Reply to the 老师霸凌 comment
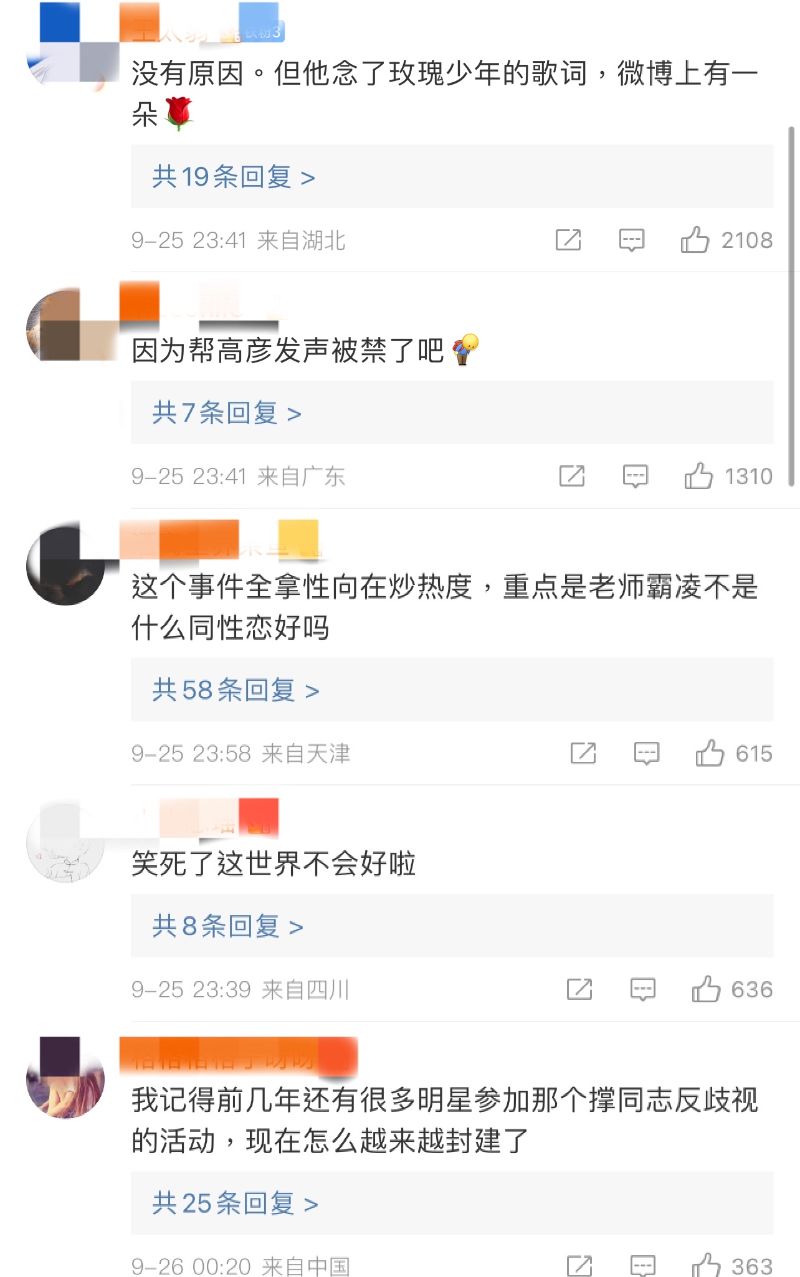 (x=647, y=753)
